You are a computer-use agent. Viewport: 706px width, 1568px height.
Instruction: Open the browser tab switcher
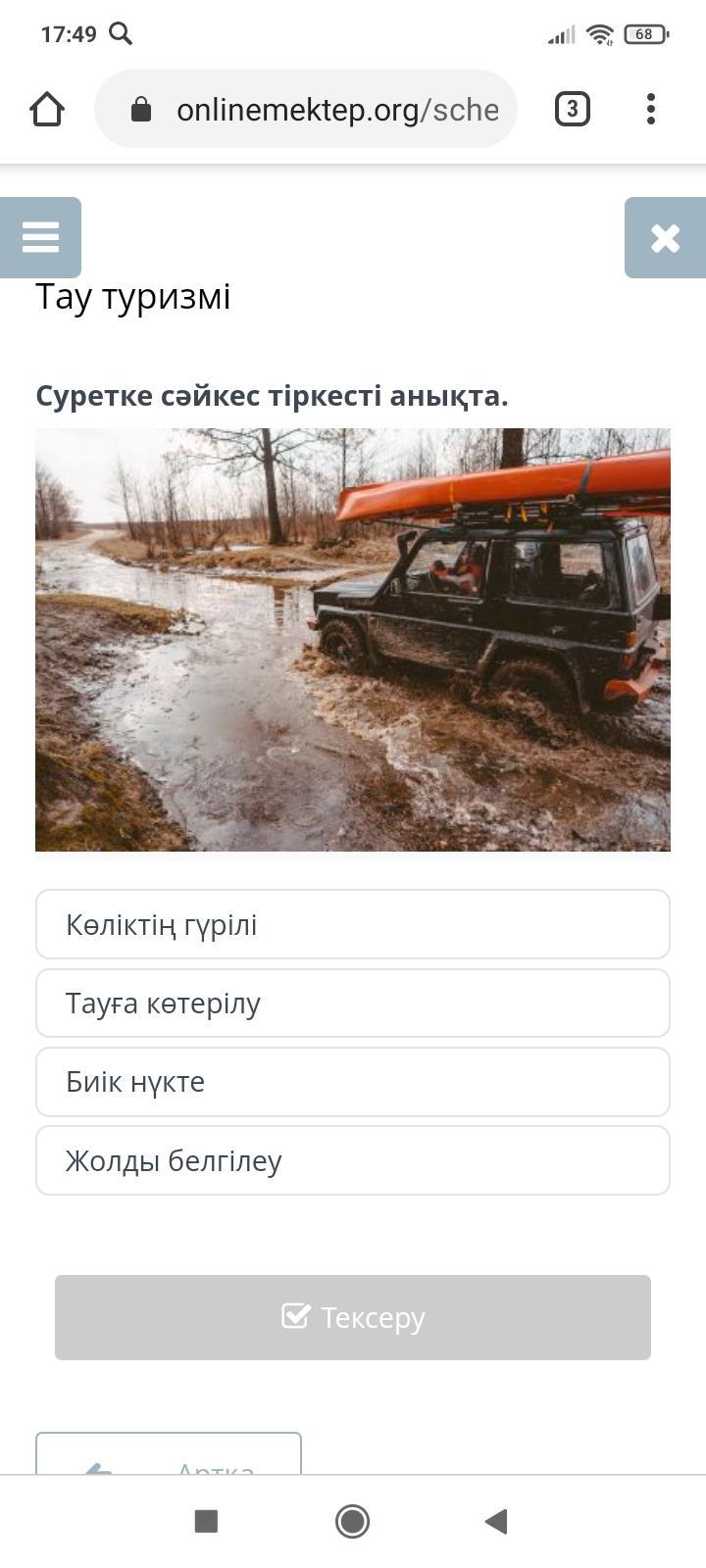573,109
